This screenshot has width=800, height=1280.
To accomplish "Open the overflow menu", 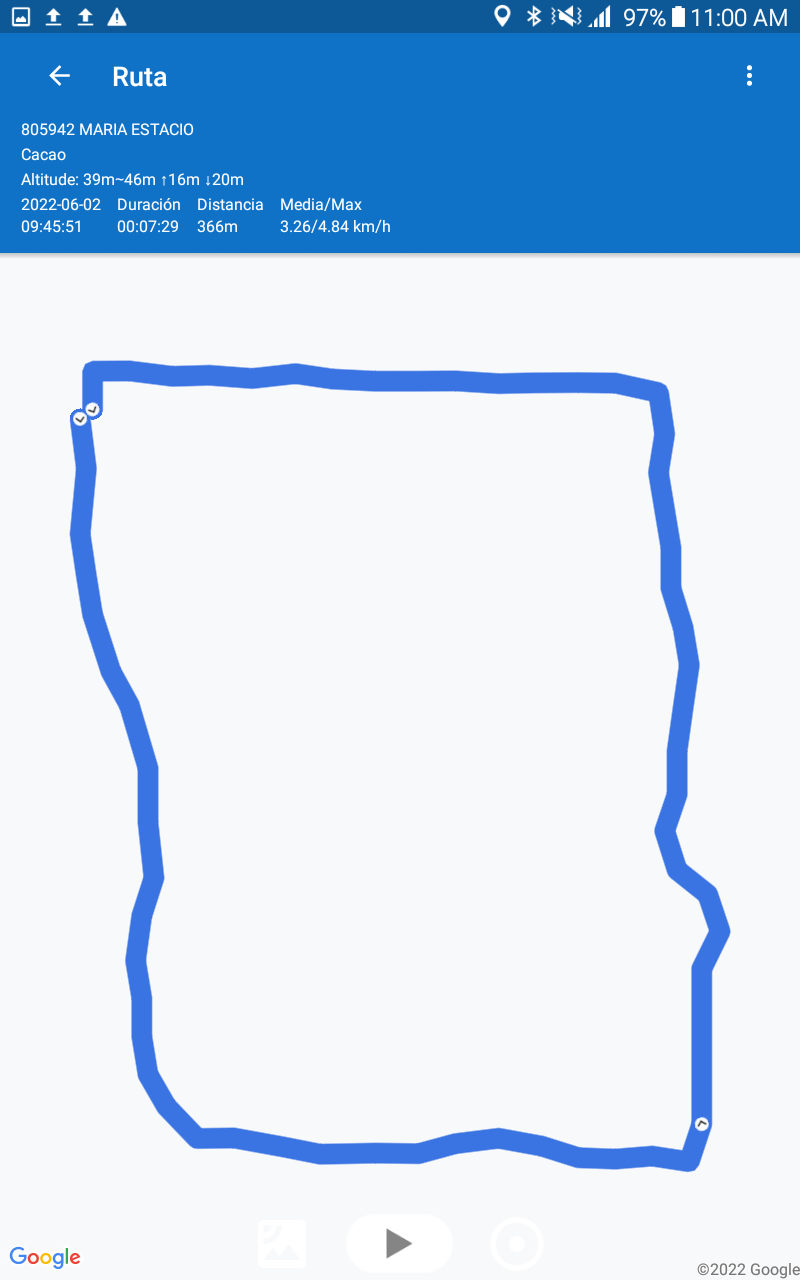I will pyautogui.click(x=749, y=76).
